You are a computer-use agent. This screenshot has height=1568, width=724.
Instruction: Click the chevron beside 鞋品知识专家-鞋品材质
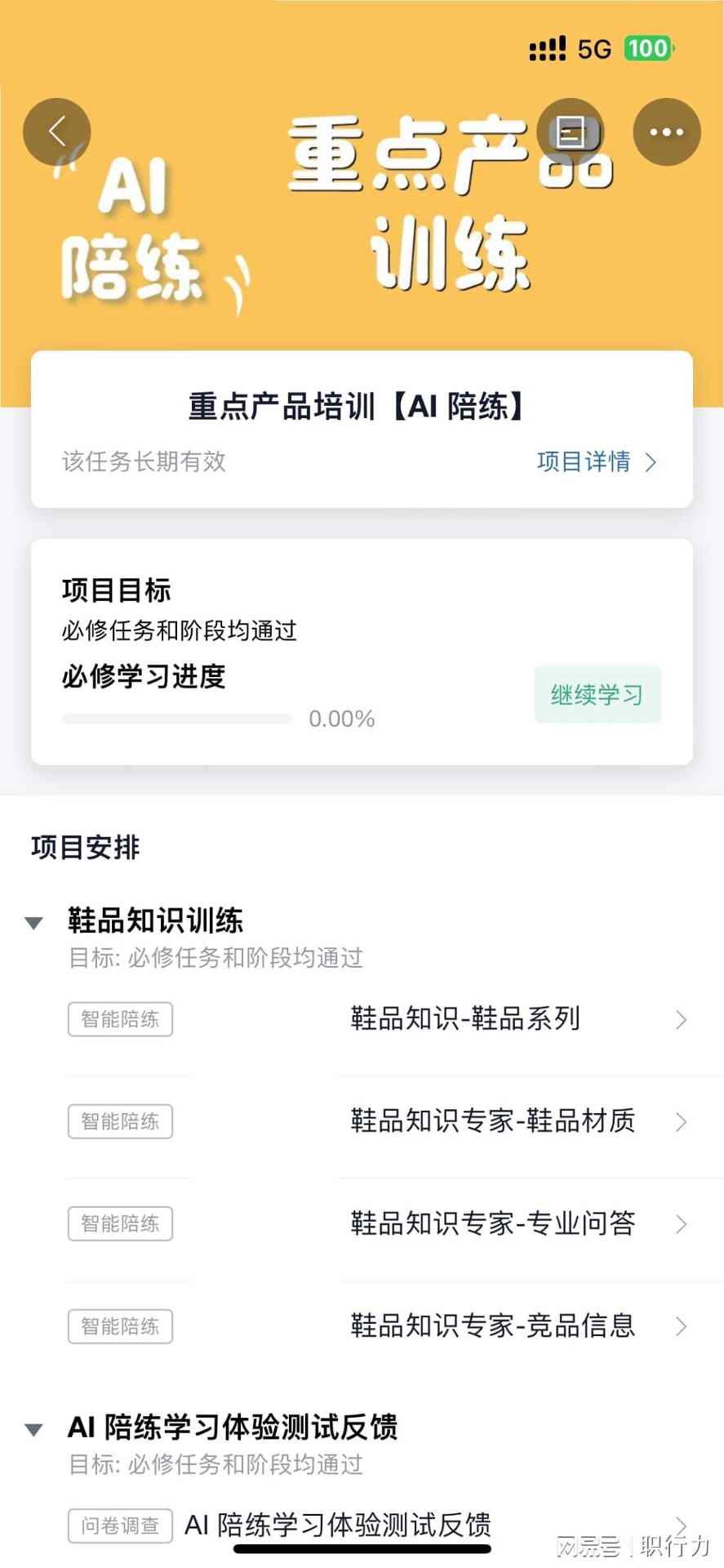click(682, 1121)
